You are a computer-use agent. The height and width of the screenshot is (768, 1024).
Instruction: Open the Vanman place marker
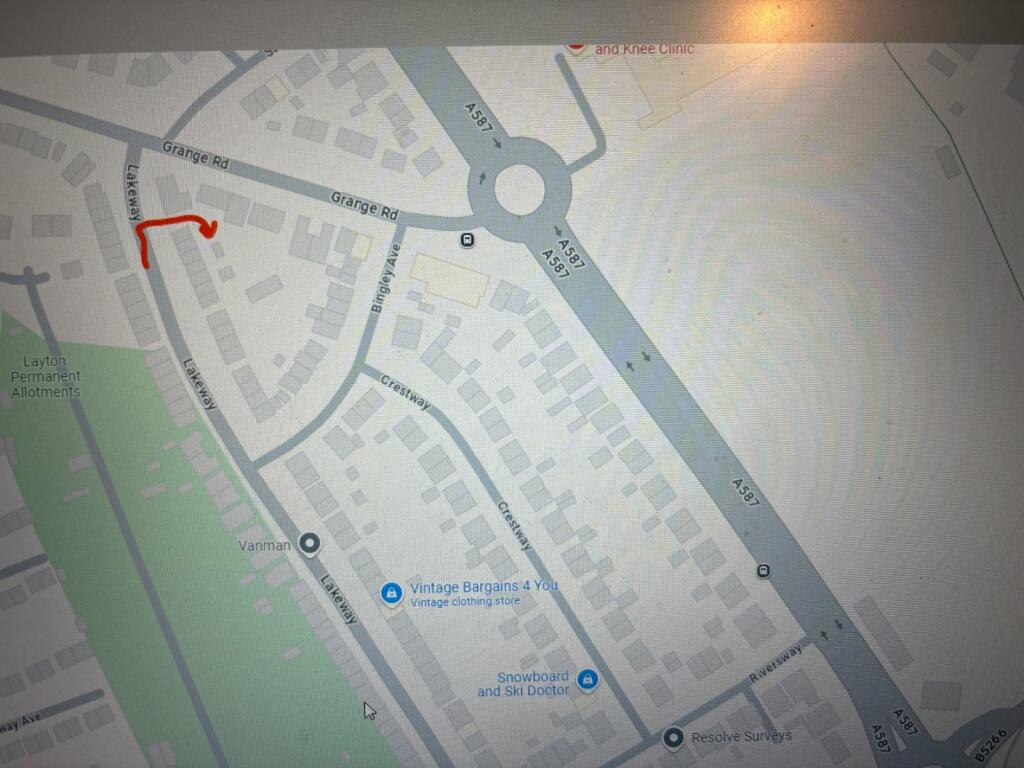tap(311, 544)
